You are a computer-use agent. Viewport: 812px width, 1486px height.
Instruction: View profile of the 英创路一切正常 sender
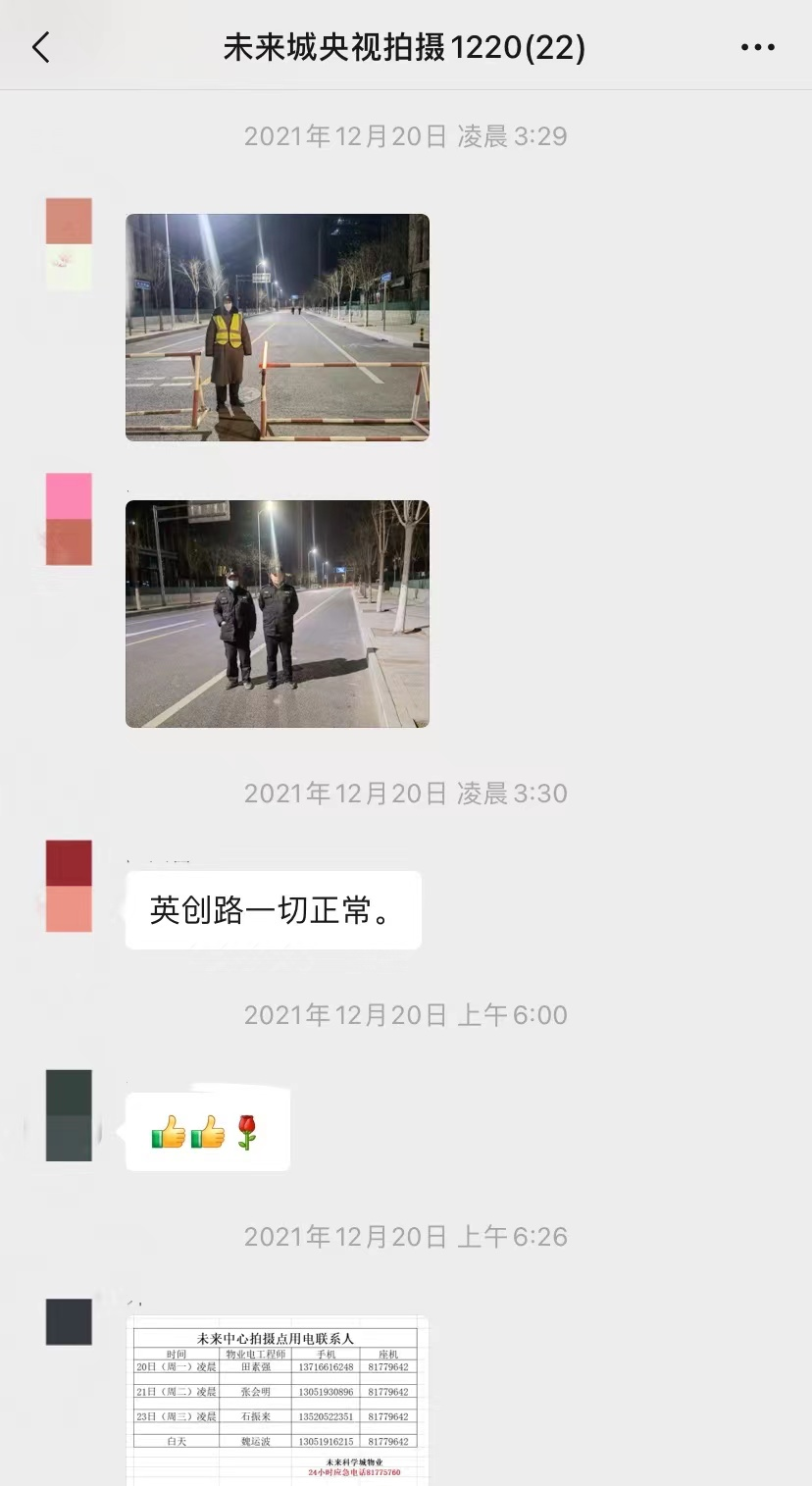[x=69, y=886]
